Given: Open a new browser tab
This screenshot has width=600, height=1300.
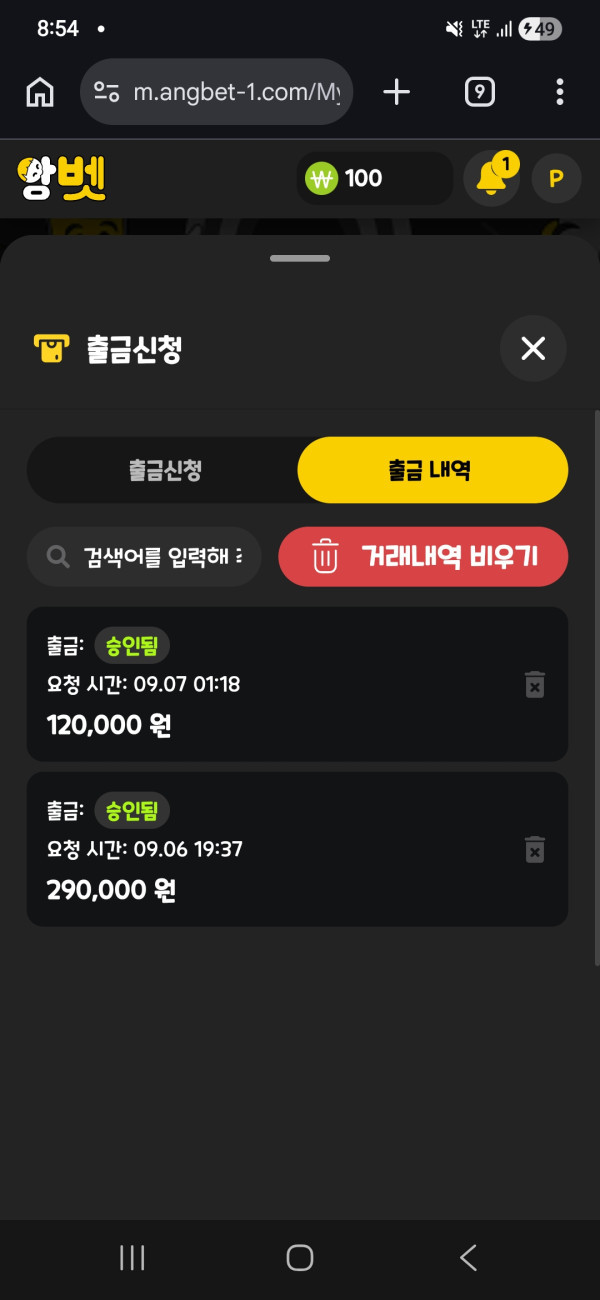Looking at the screenshot, I should [x=397, y=92].
